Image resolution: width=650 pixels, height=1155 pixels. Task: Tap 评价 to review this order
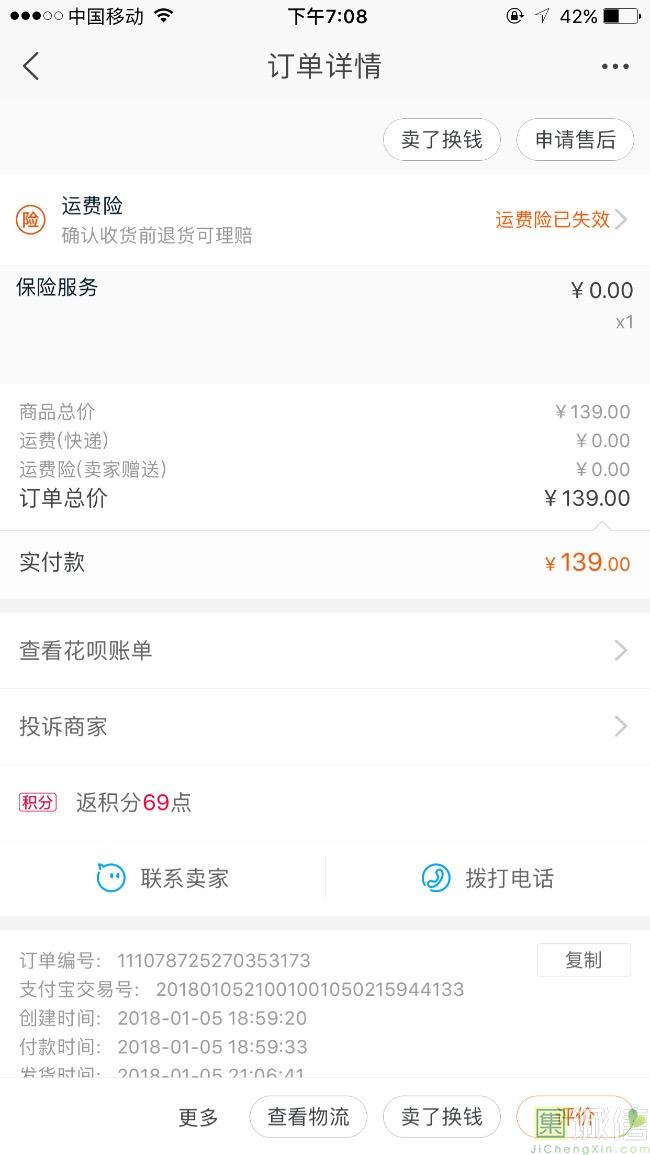click(x=575, y=1117)
